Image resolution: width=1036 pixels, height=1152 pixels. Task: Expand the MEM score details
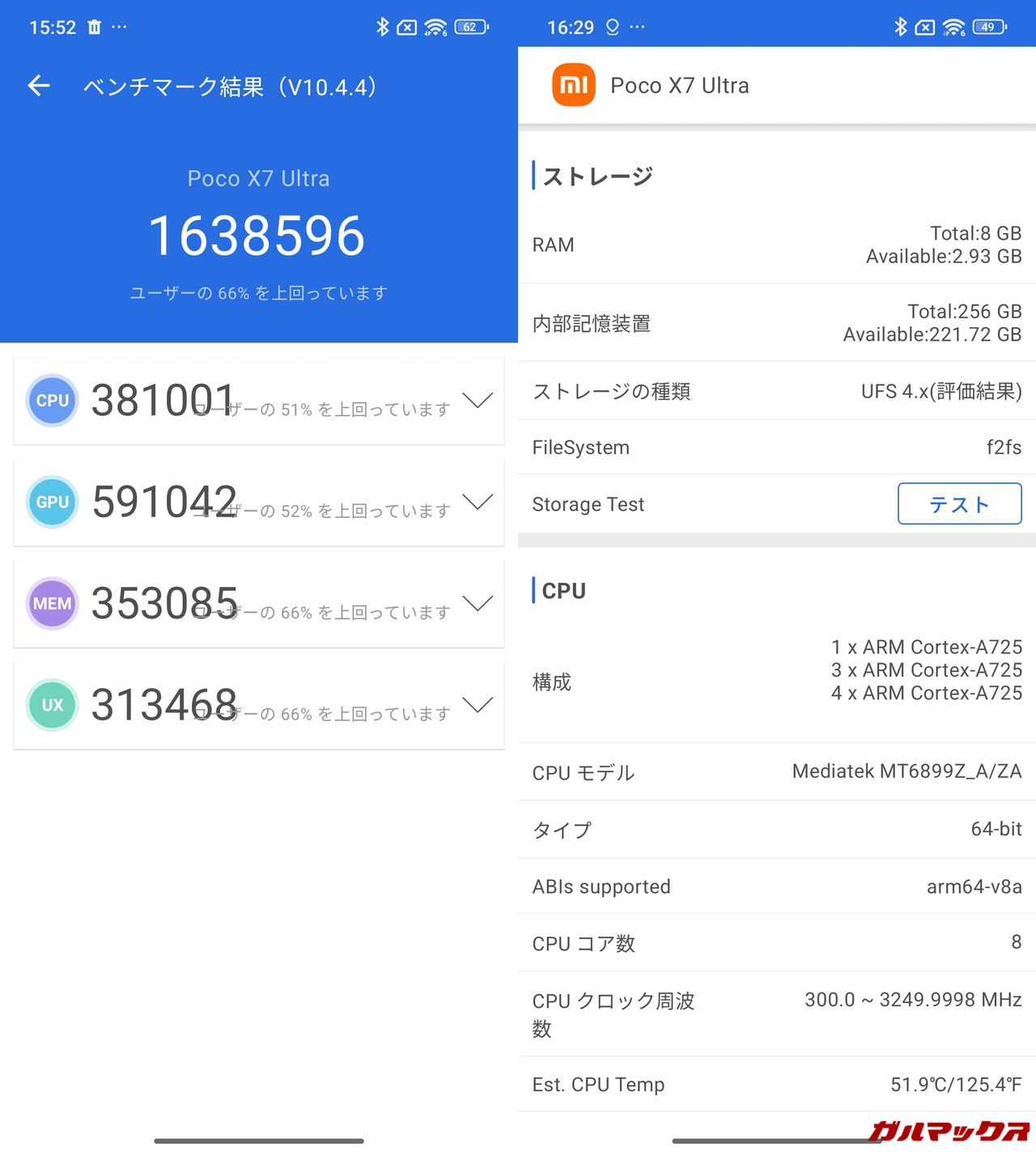click(x=477, y=604)
